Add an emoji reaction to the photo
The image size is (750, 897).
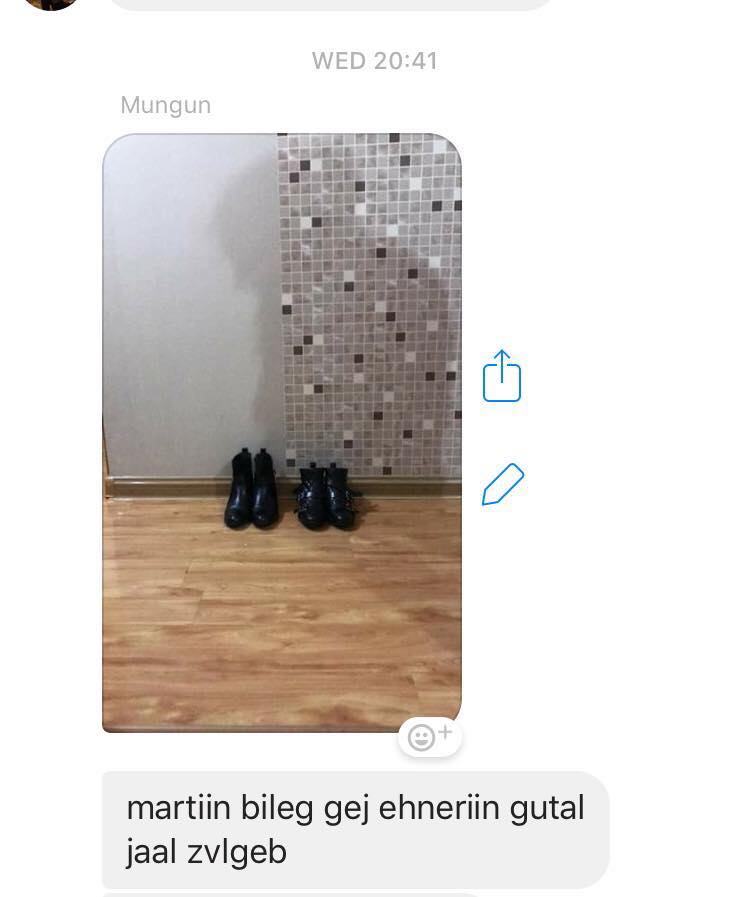coord(430,737)
